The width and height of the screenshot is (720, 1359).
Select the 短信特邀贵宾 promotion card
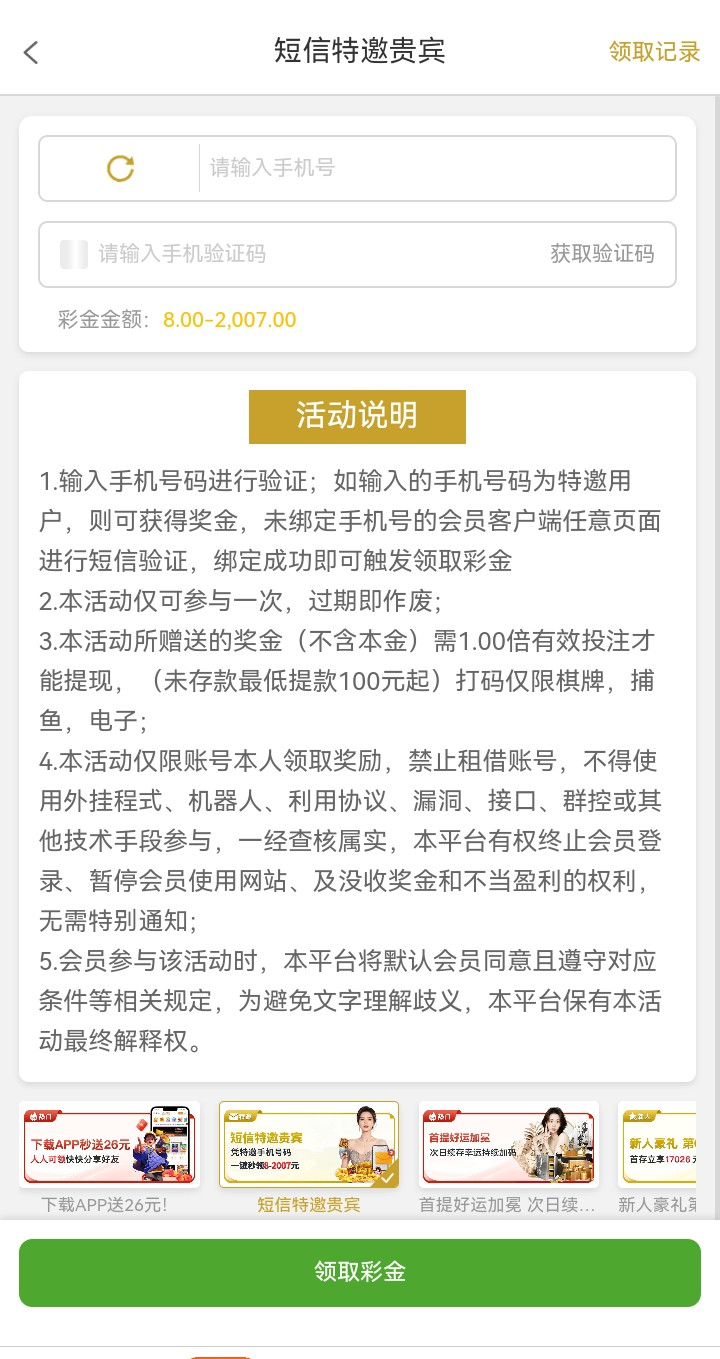click(x=309, y=1145)
